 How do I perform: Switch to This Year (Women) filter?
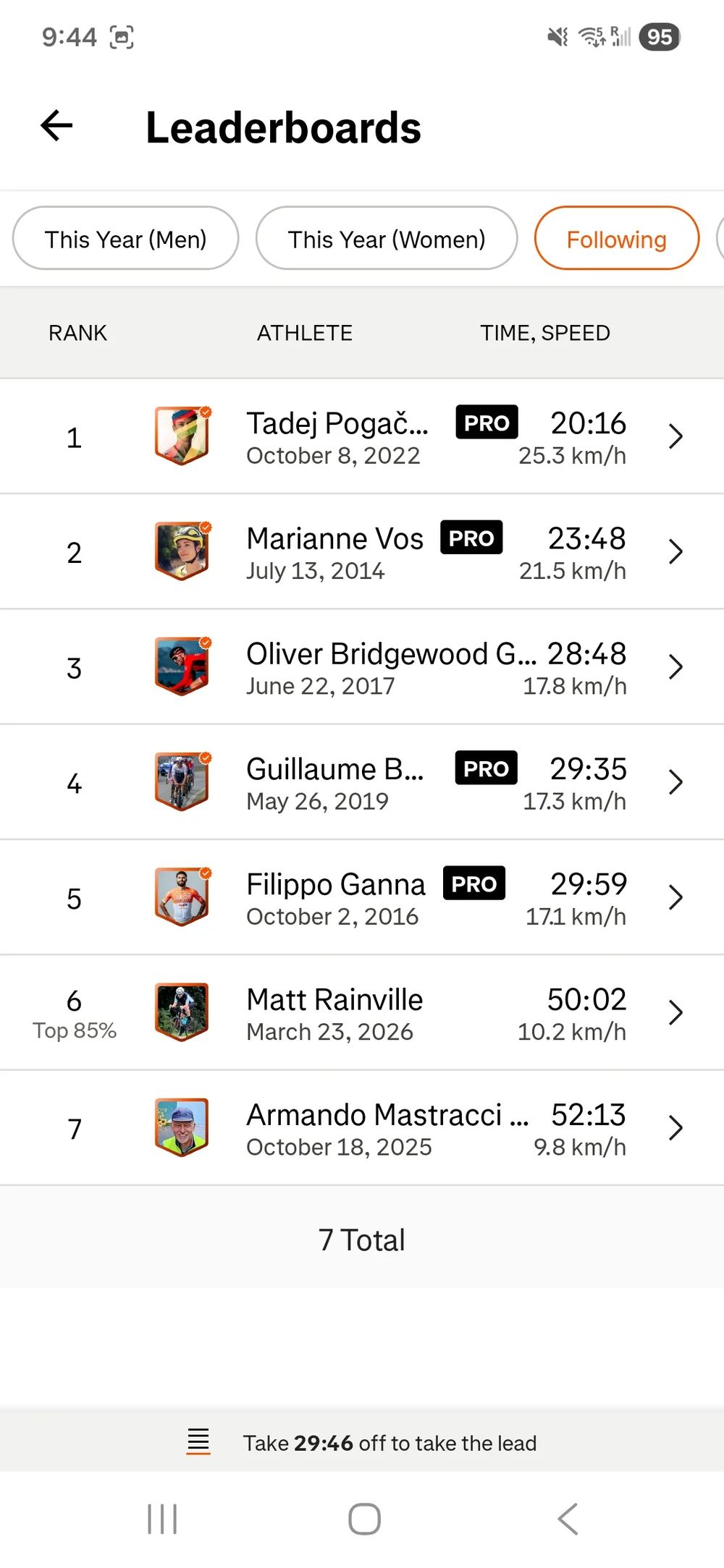click(386, 239)
